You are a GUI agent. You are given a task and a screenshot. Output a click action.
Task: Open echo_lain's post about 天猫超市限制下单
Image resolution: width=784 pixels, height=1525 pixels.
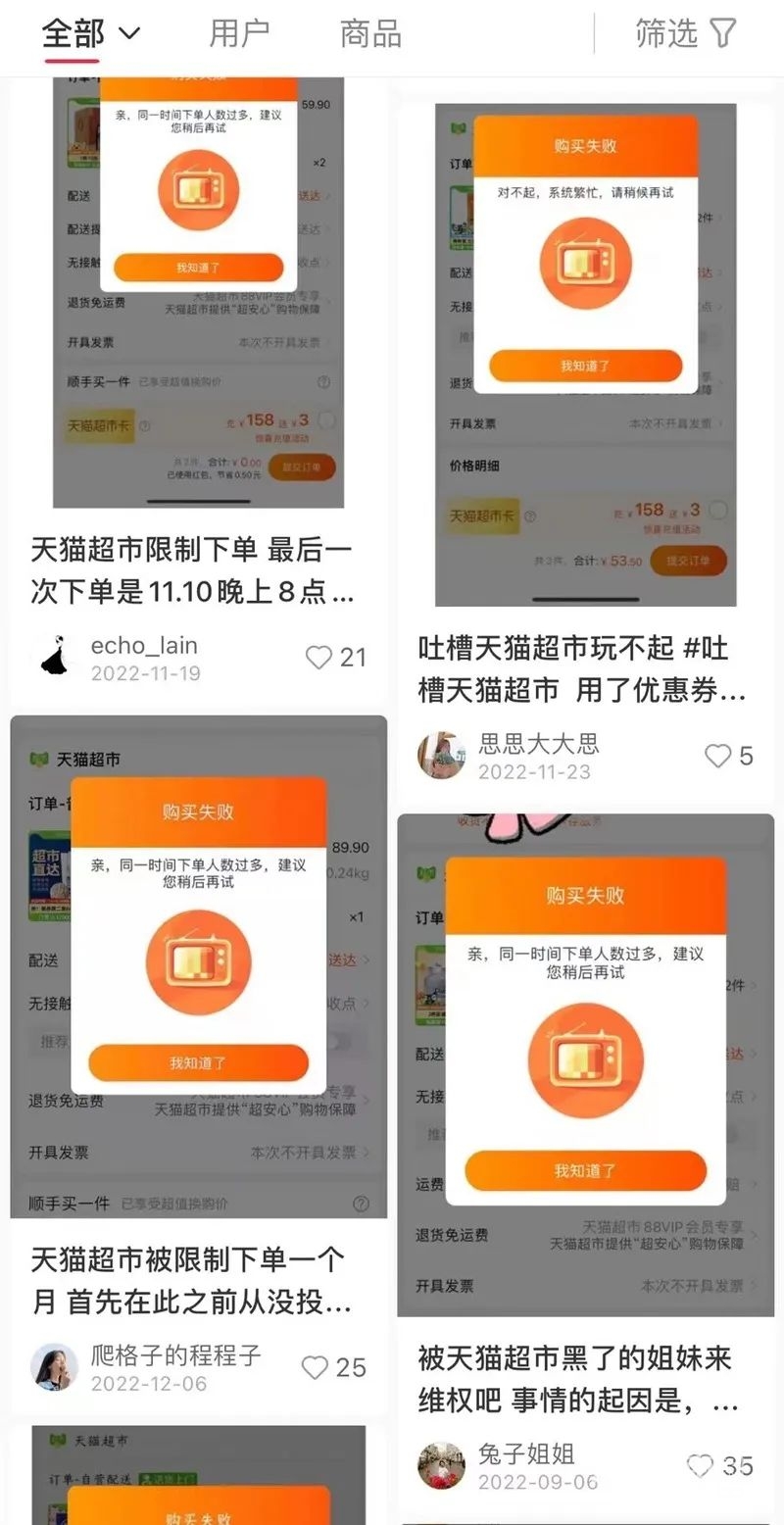[x=192, y=571]
